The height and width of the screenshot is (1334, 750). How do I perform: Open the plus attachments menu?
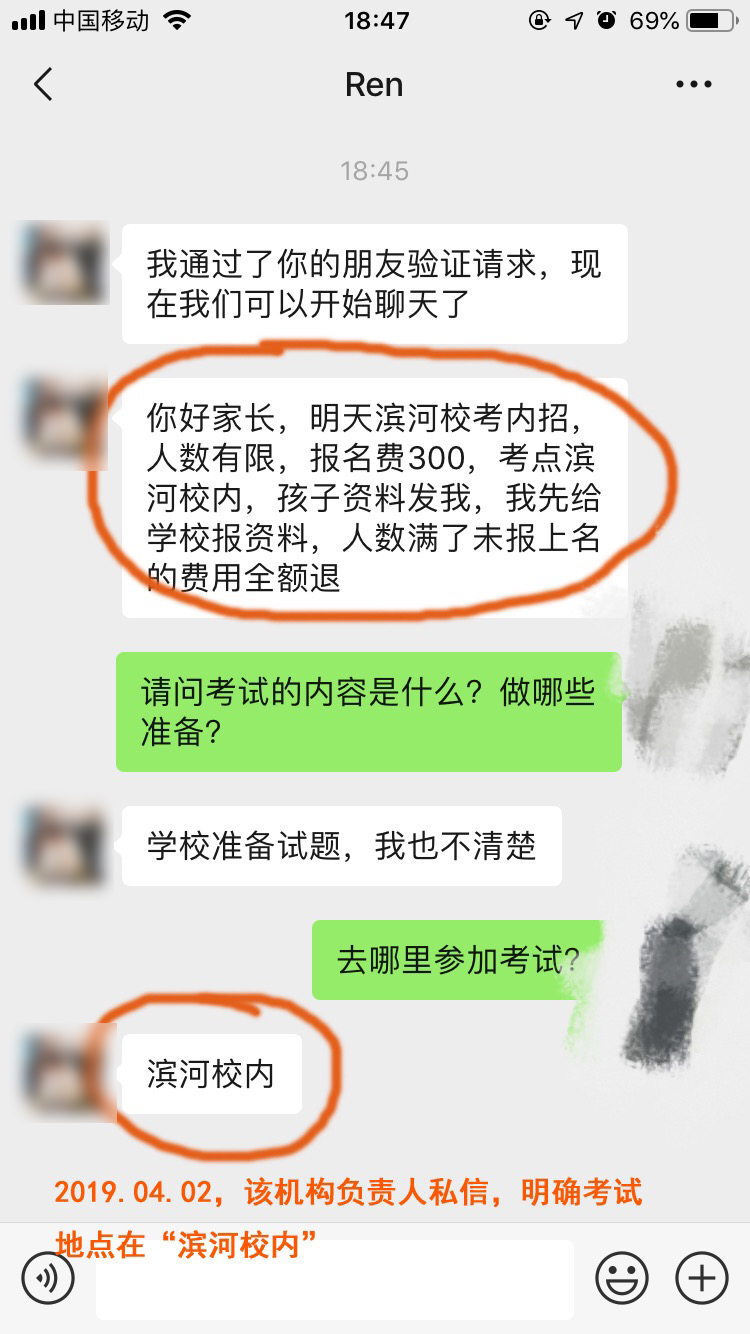point(702,1277)
